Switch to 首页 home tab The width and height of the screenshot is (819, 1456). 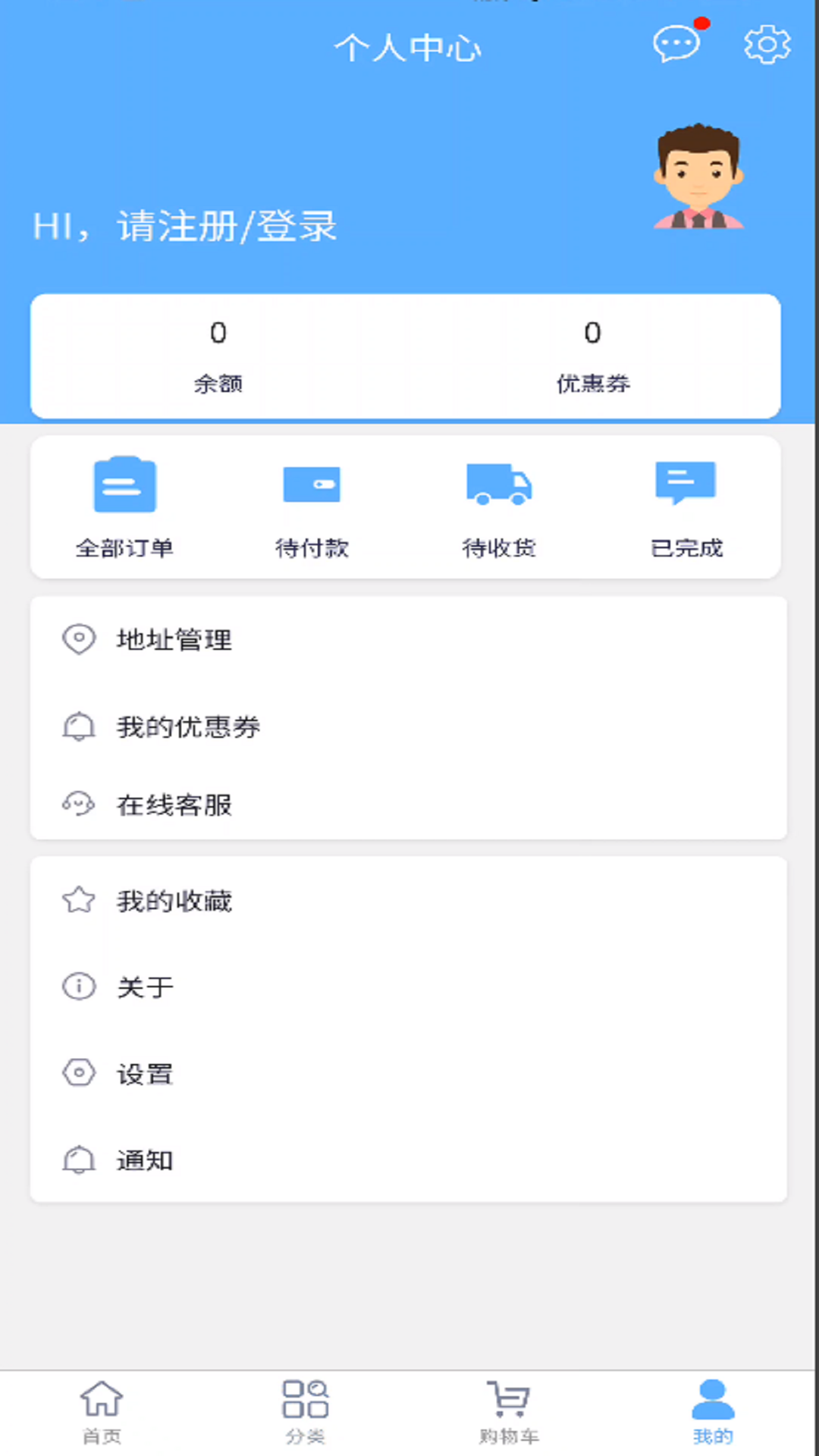[102, 1410]
